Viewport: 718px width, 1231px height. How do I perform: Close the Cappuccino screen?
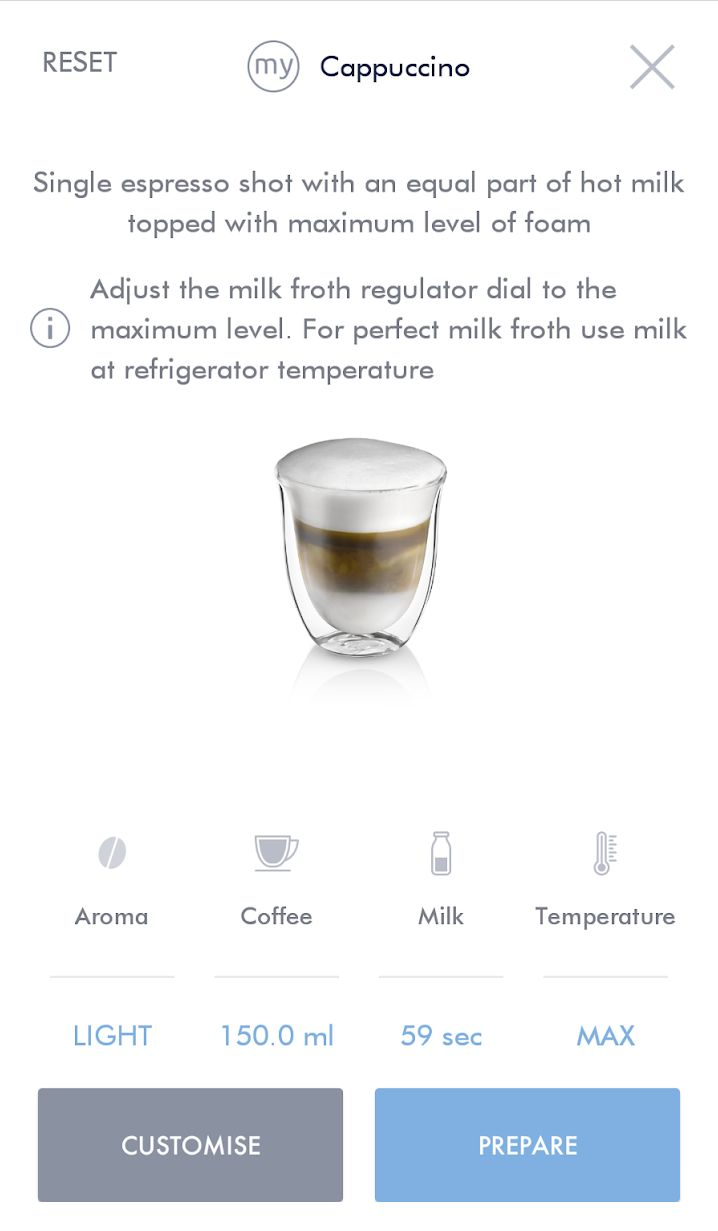click(x=652, y=67)
